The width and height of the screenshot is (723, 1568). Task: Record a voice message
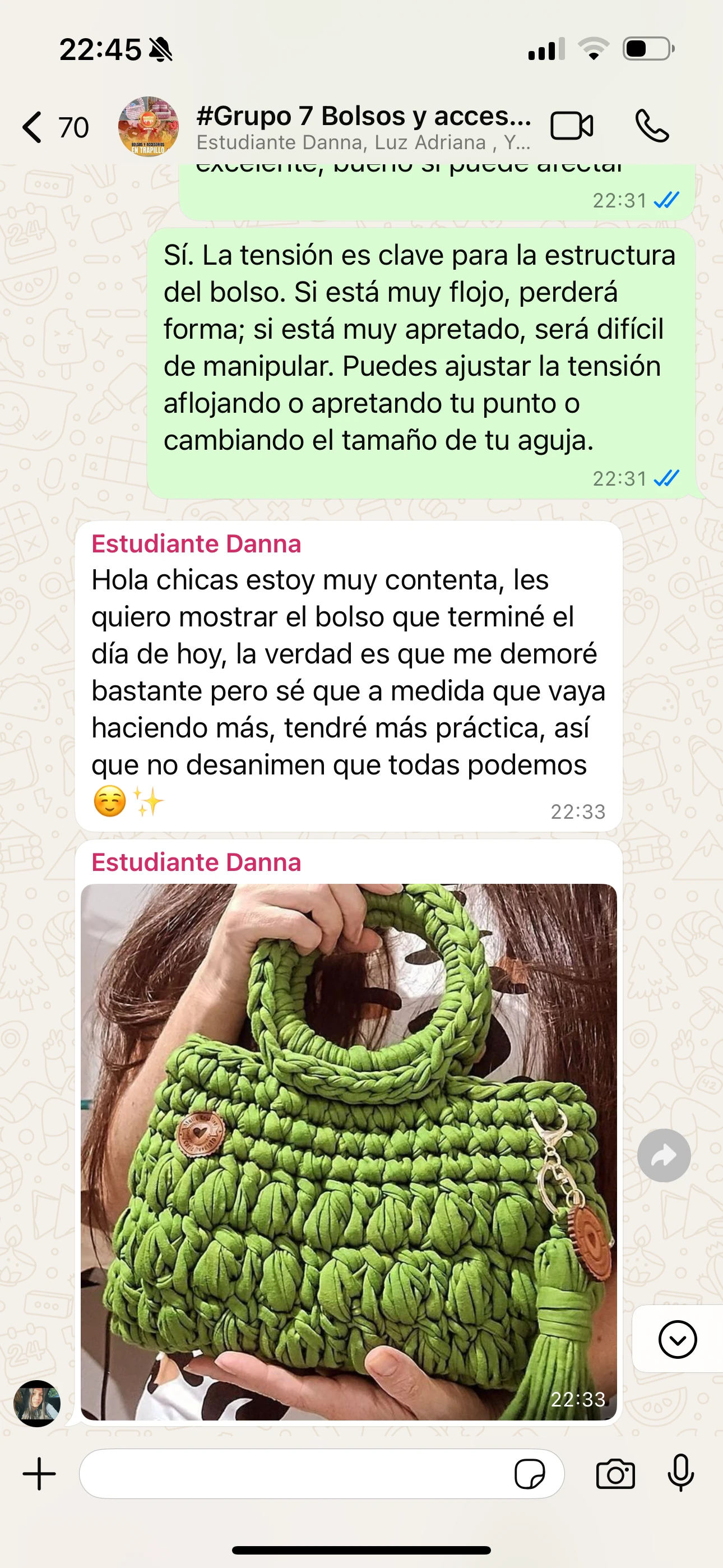tap(680, 1473)
